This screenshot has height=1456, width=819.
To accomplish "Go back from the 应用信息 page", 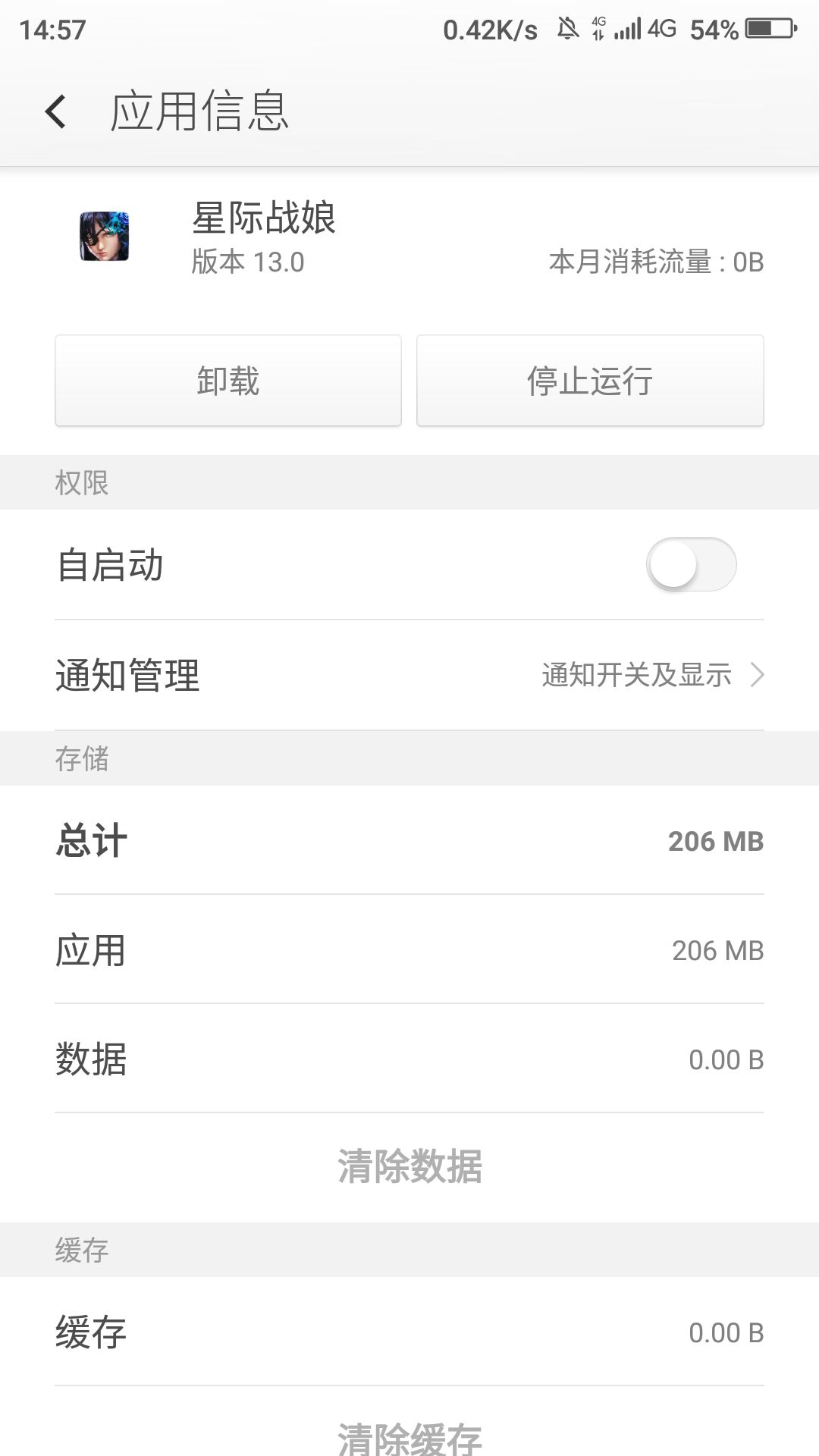I will tap(55, 111).
